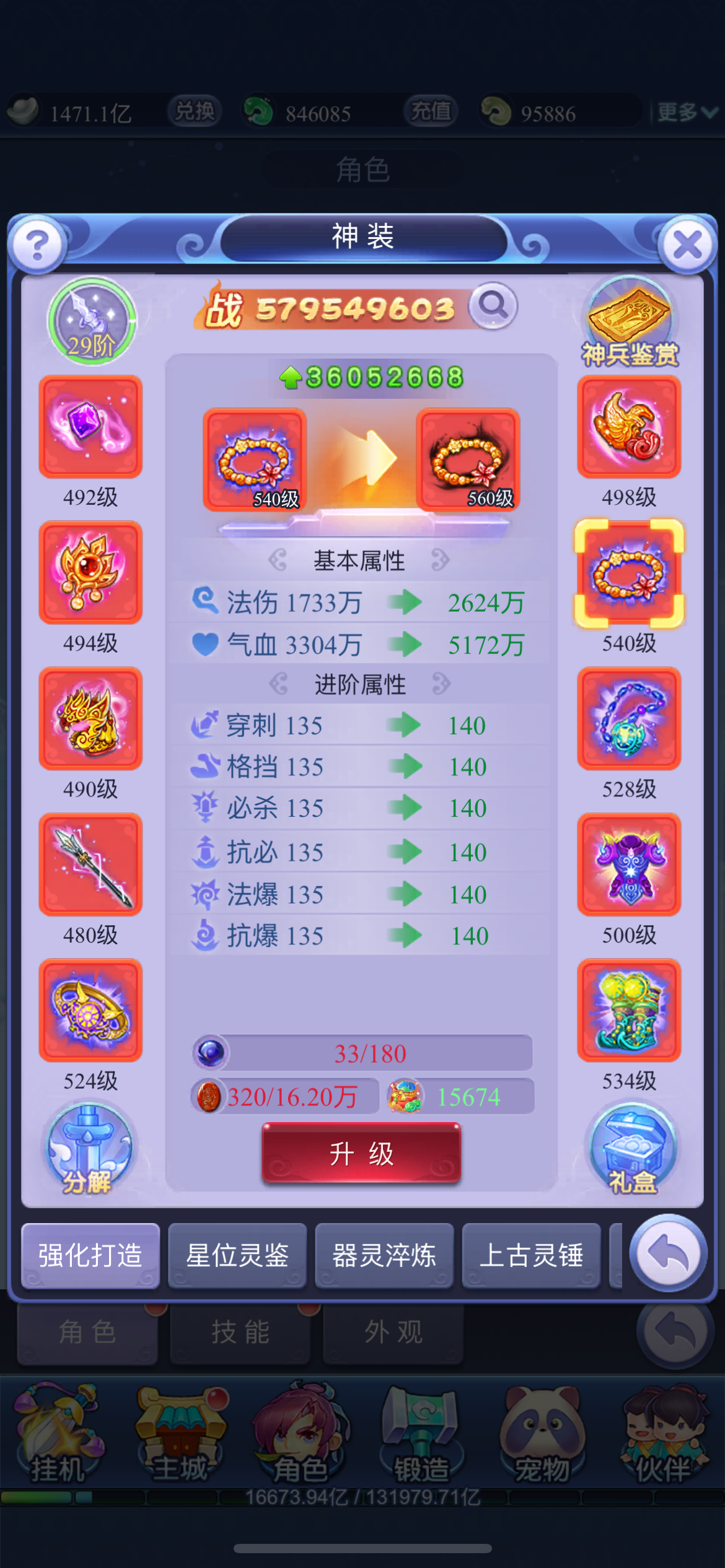The width and height of the screenshot is (725, 1568).
Task: Select the 534级 boots slot
Action: point(629,1010)
